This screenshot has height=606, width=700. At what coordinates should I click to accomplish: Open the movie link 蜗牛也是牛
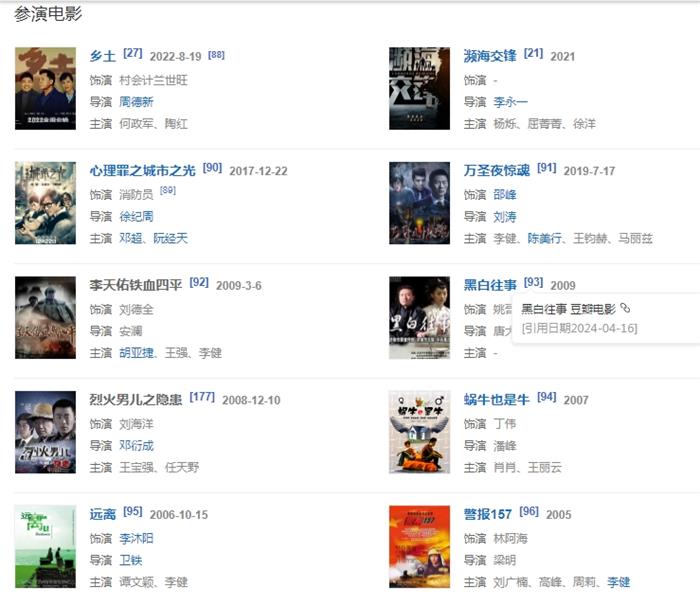(497, 399)
